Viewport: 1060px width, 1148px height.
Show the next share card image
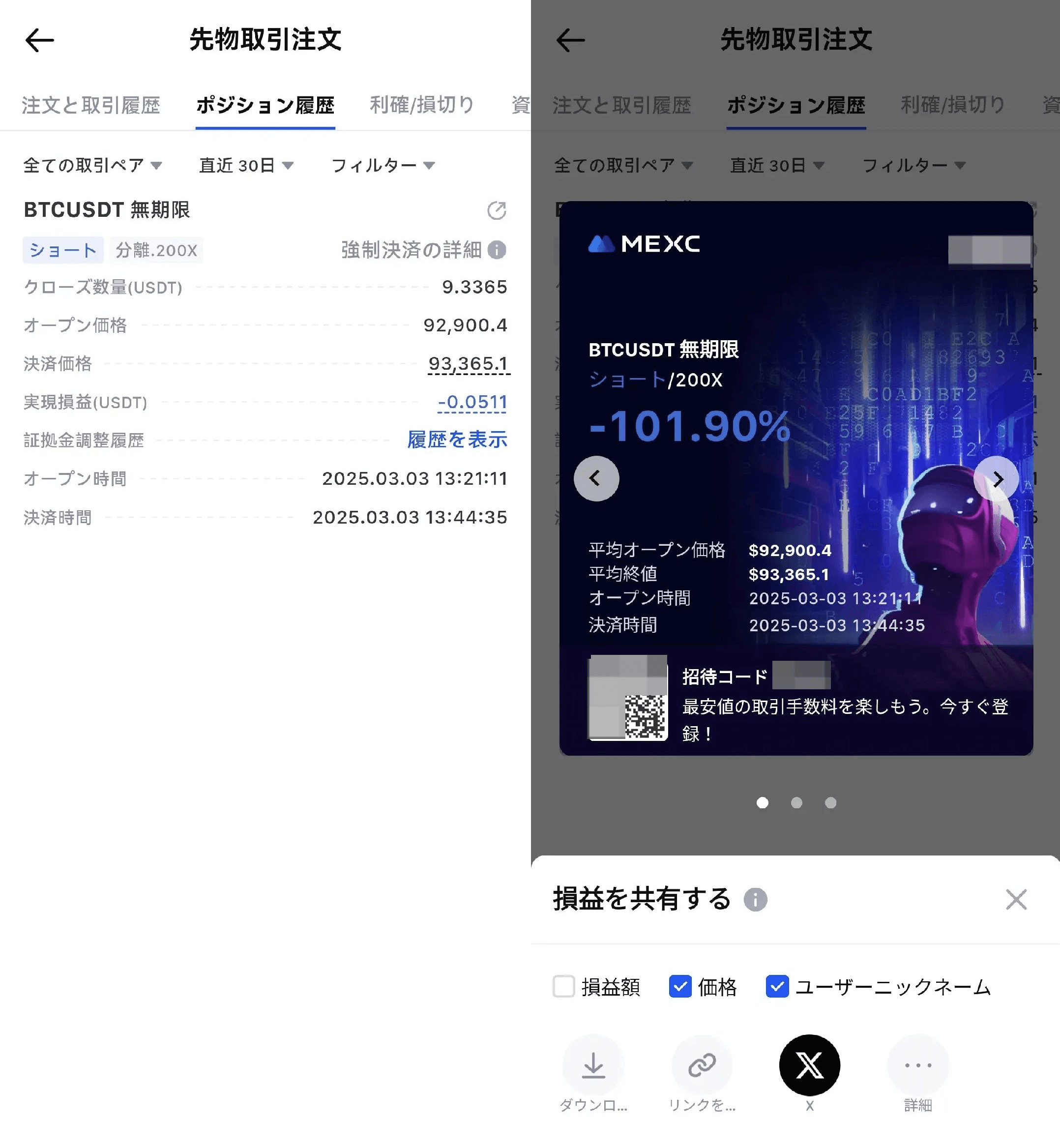[x=996, y=478]
